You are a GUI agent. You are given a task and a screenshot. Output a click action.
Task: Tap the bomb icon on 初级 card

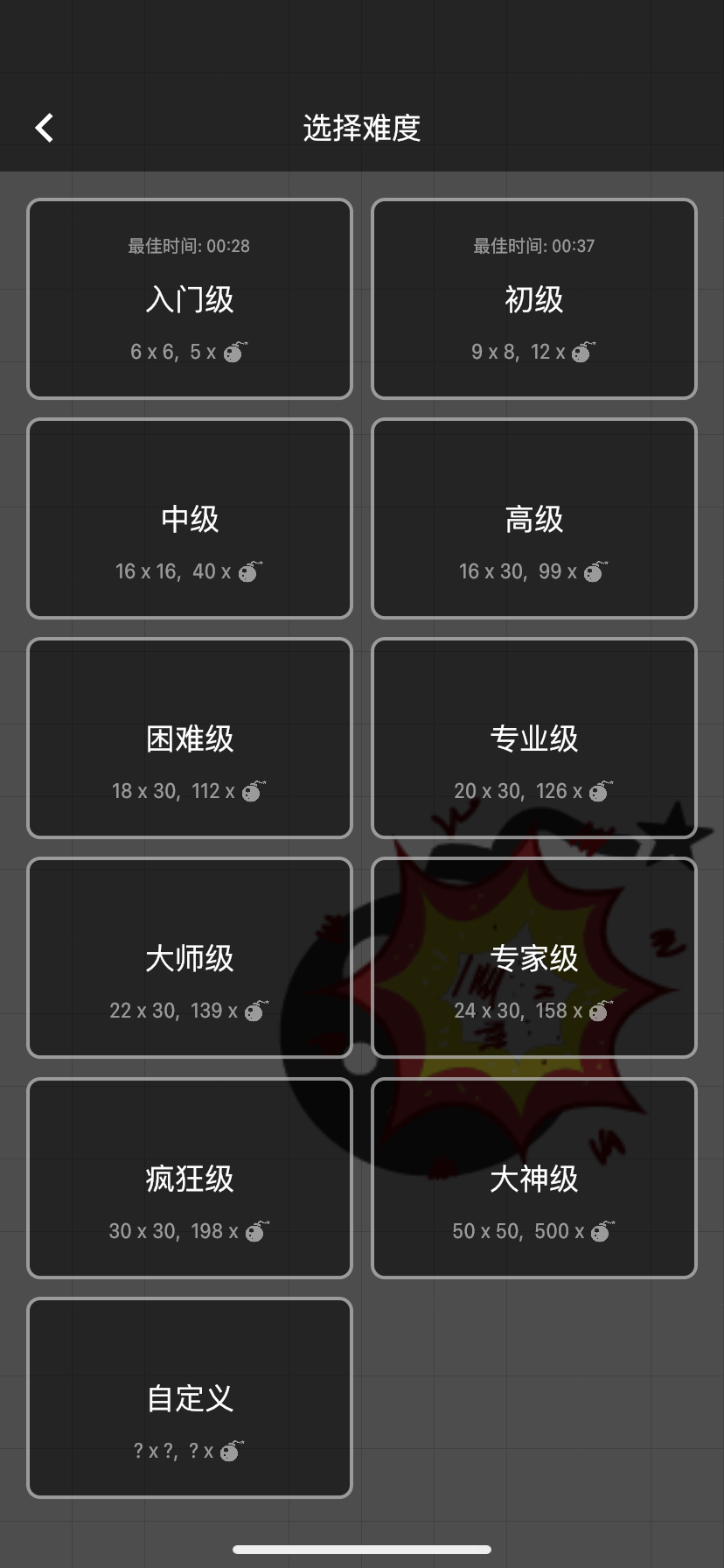point(582,352)
